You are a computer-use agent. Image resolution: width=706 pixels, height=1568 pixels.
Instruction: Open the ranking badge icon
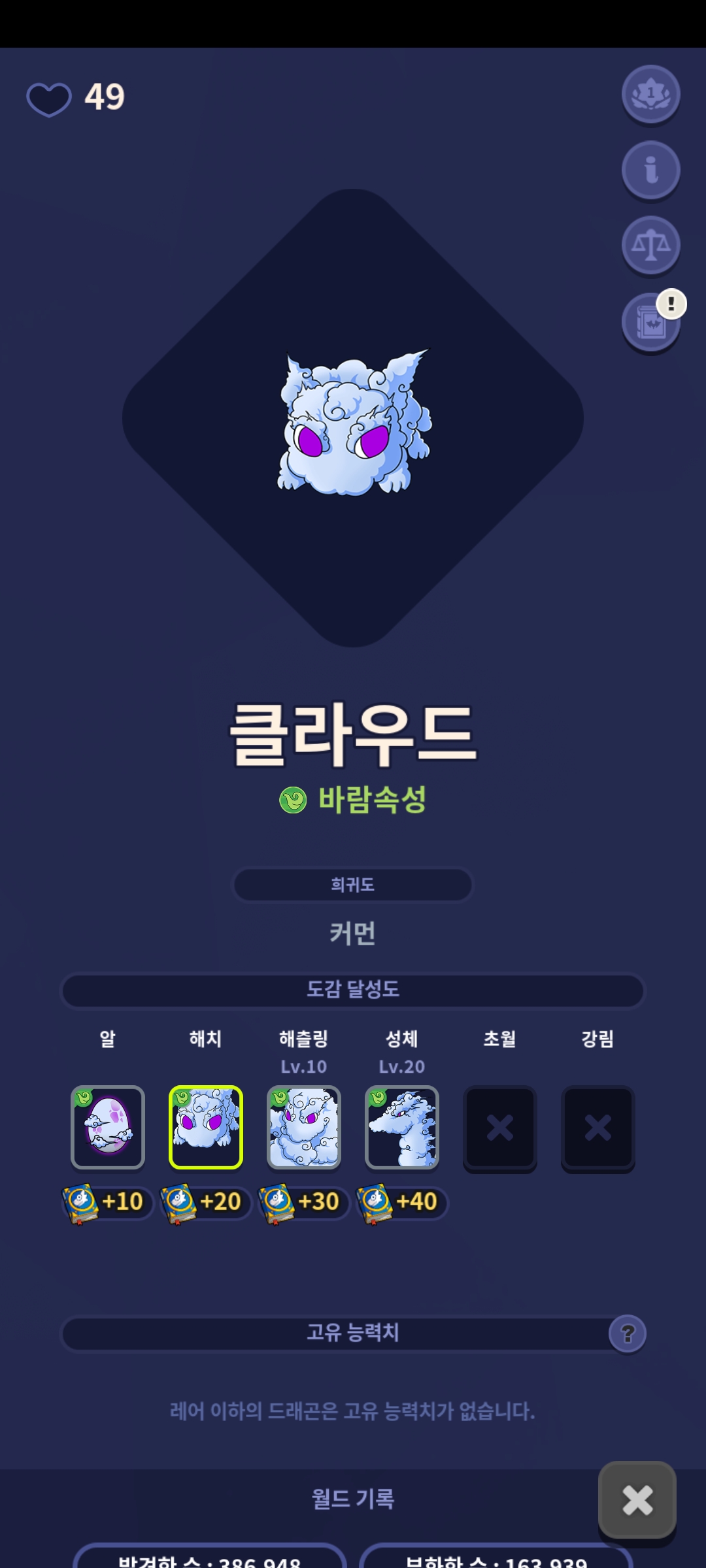tap(650, 94)
